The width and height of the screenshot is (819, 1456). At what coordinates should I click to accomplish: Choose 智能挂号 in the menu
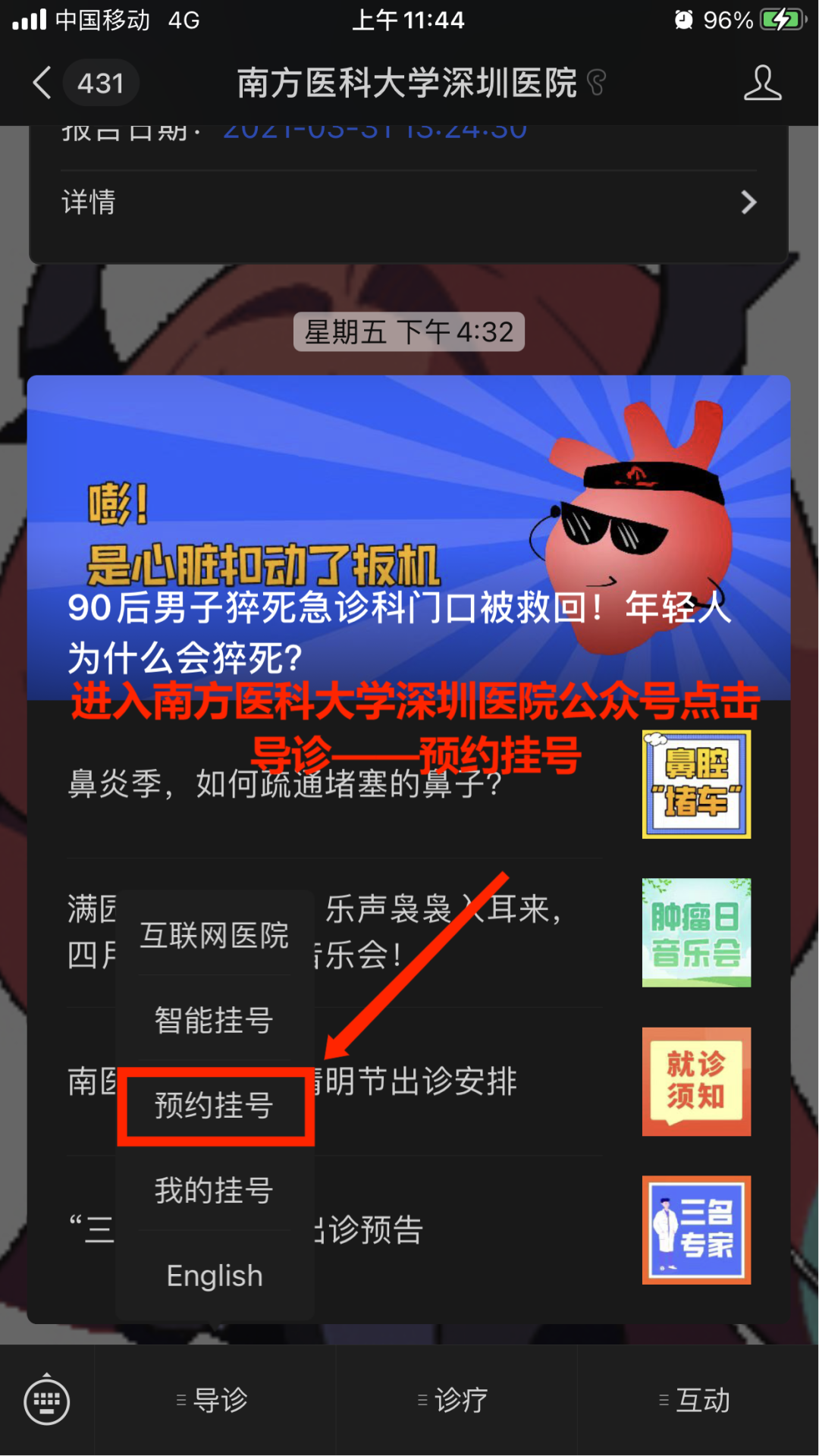(215, 1021)
